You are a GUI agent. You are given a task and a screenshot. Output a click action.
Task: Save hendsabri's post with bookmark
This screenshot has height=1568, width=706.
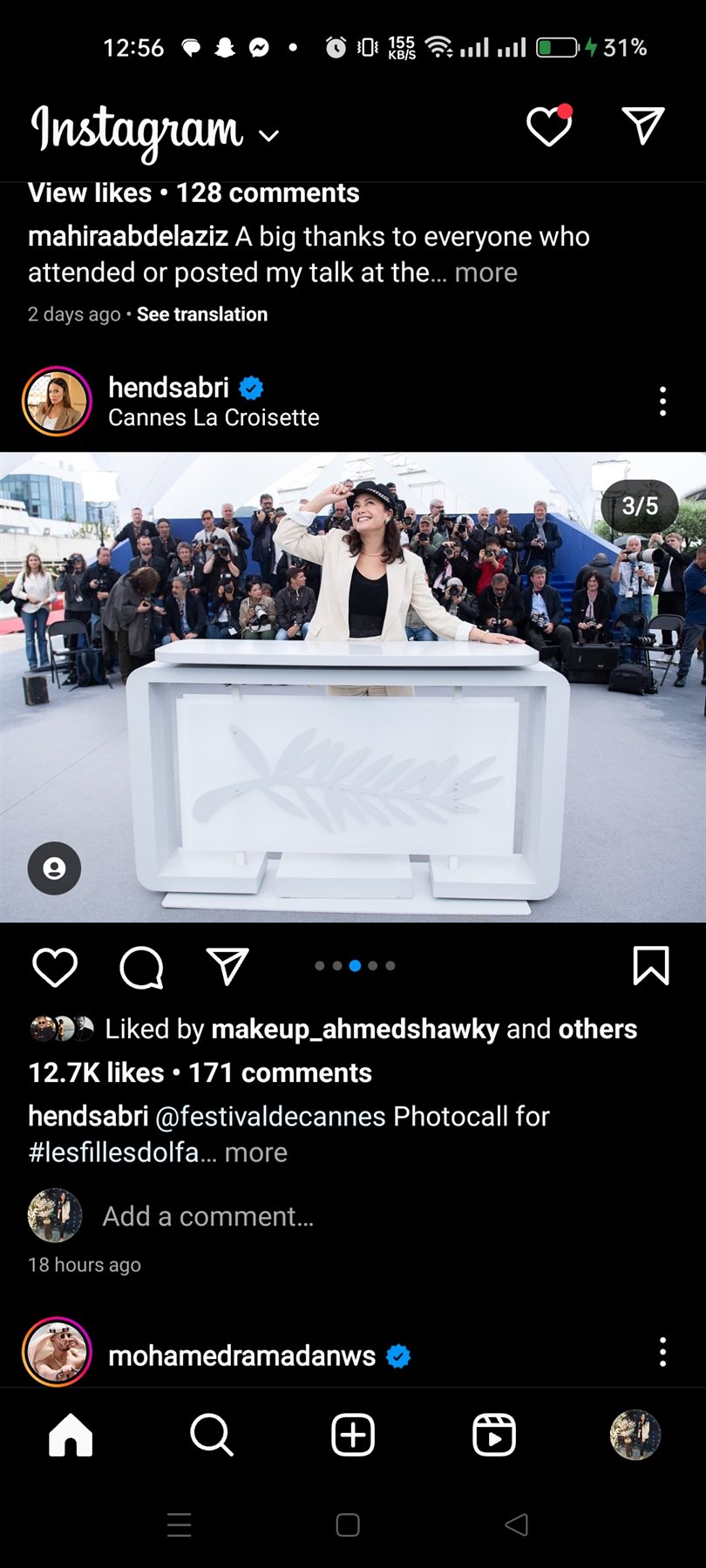coord(650,966)
